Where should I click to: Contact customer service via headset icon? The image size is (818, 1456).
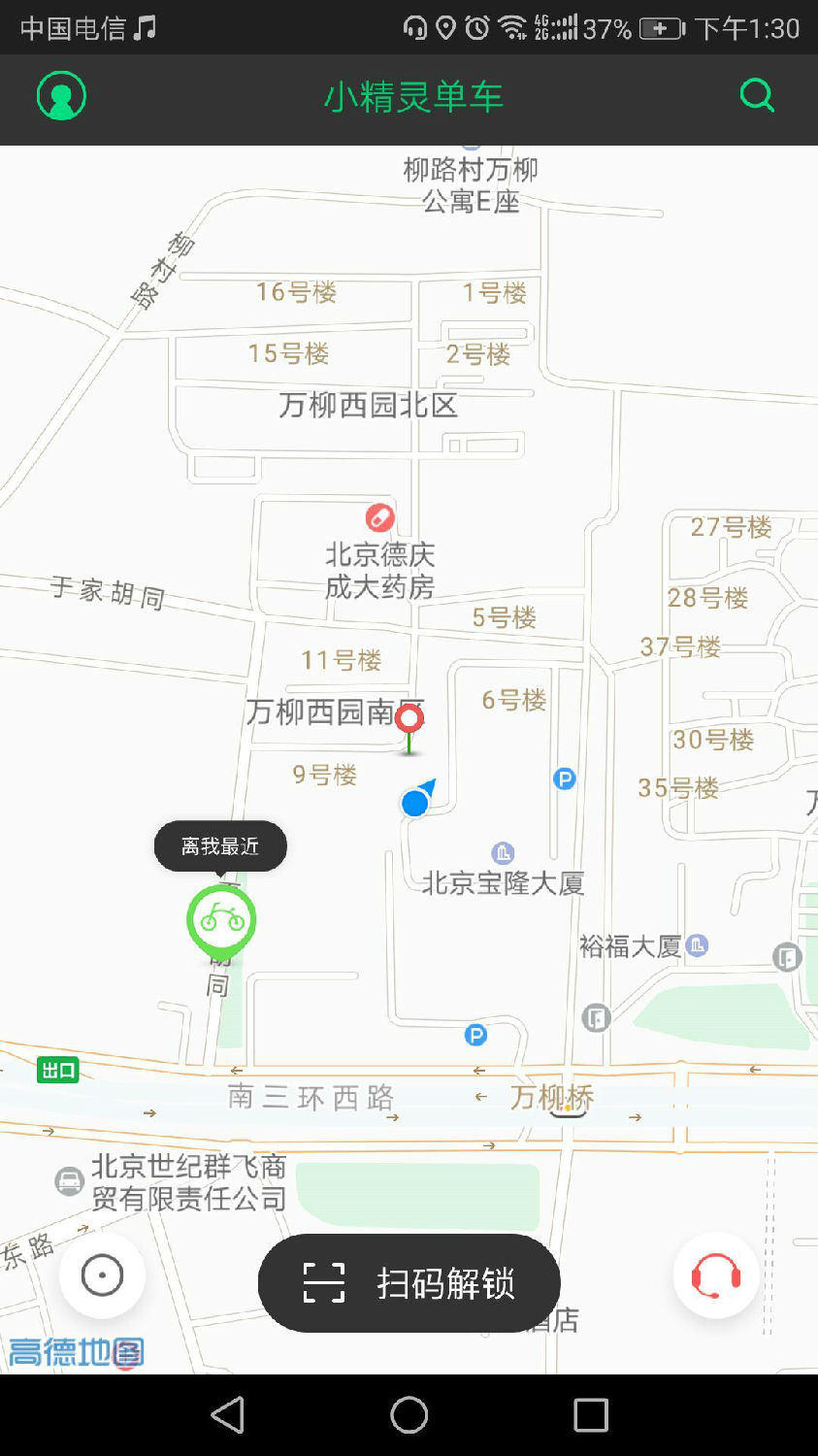[716, 1275]
